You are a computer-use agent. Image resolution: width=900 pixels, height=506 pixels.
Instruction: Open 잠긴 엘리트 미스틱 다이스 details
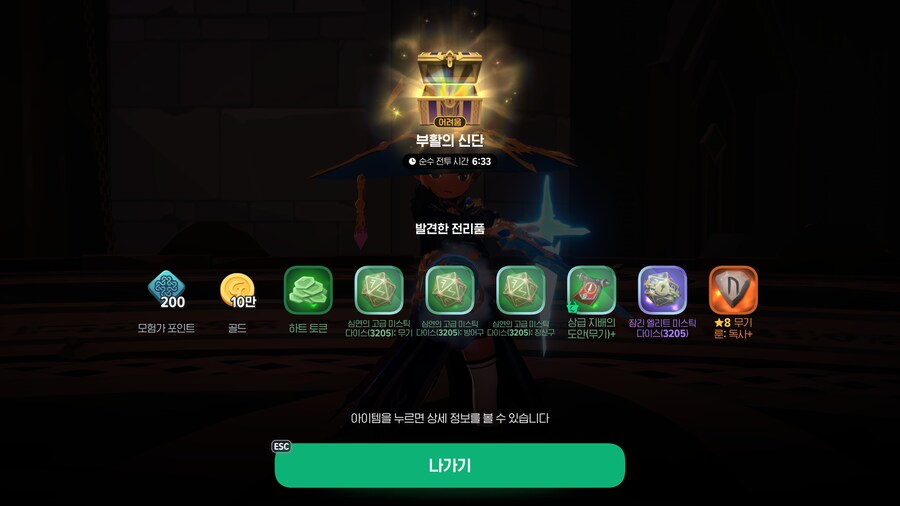(x=662, y=290)
